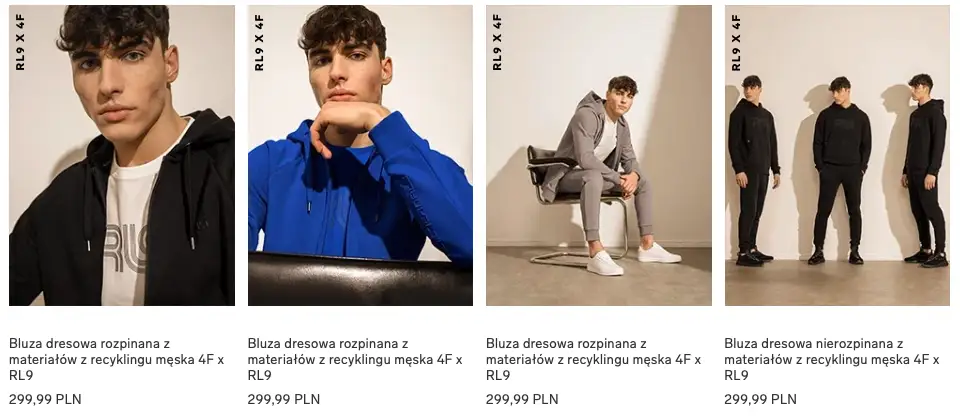Open the 'Bluza dresowa nierozpinana' product card
The height and width of the screenshot is (416, 960).
click(x=837, y=155)
